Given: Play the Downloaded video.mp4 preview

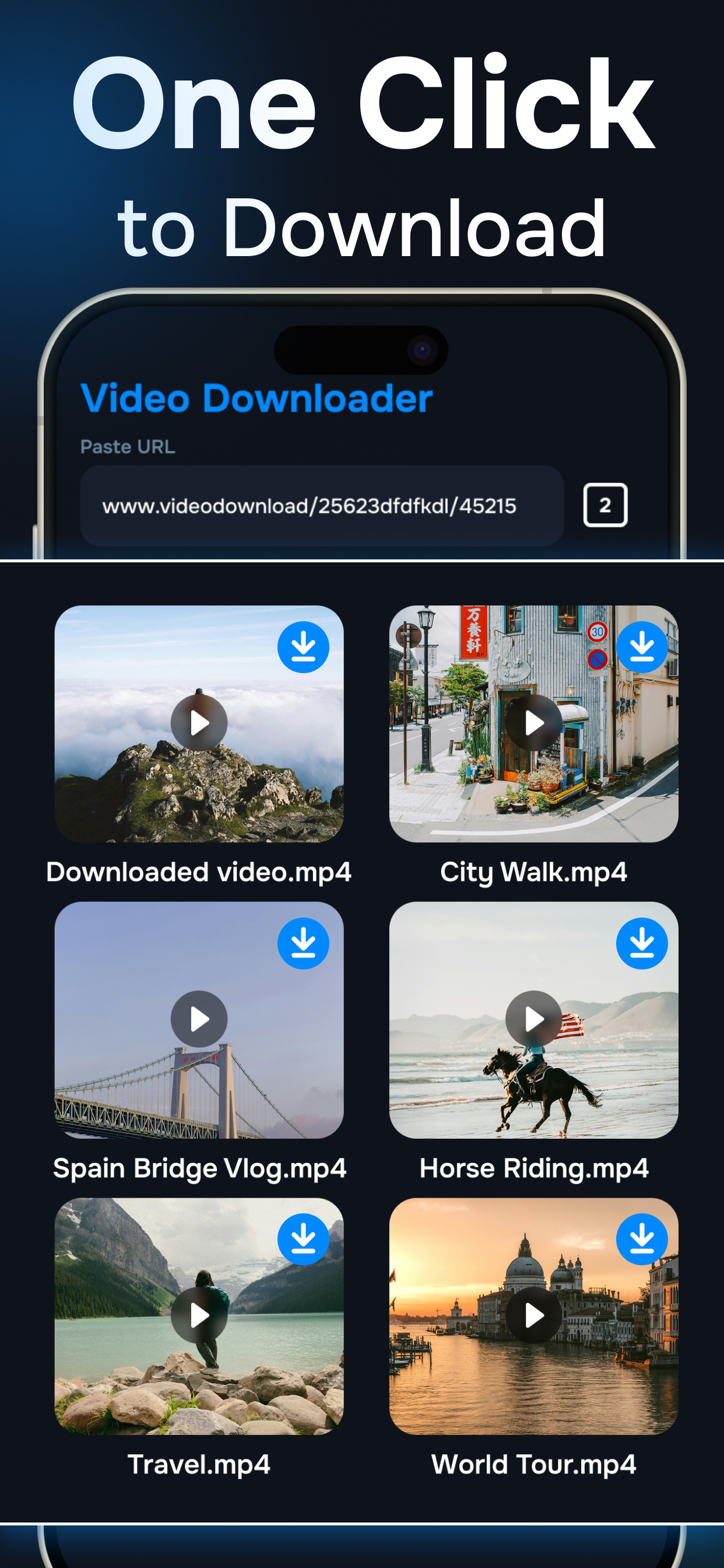Looking at the screenshot, I should click(199, 723).
